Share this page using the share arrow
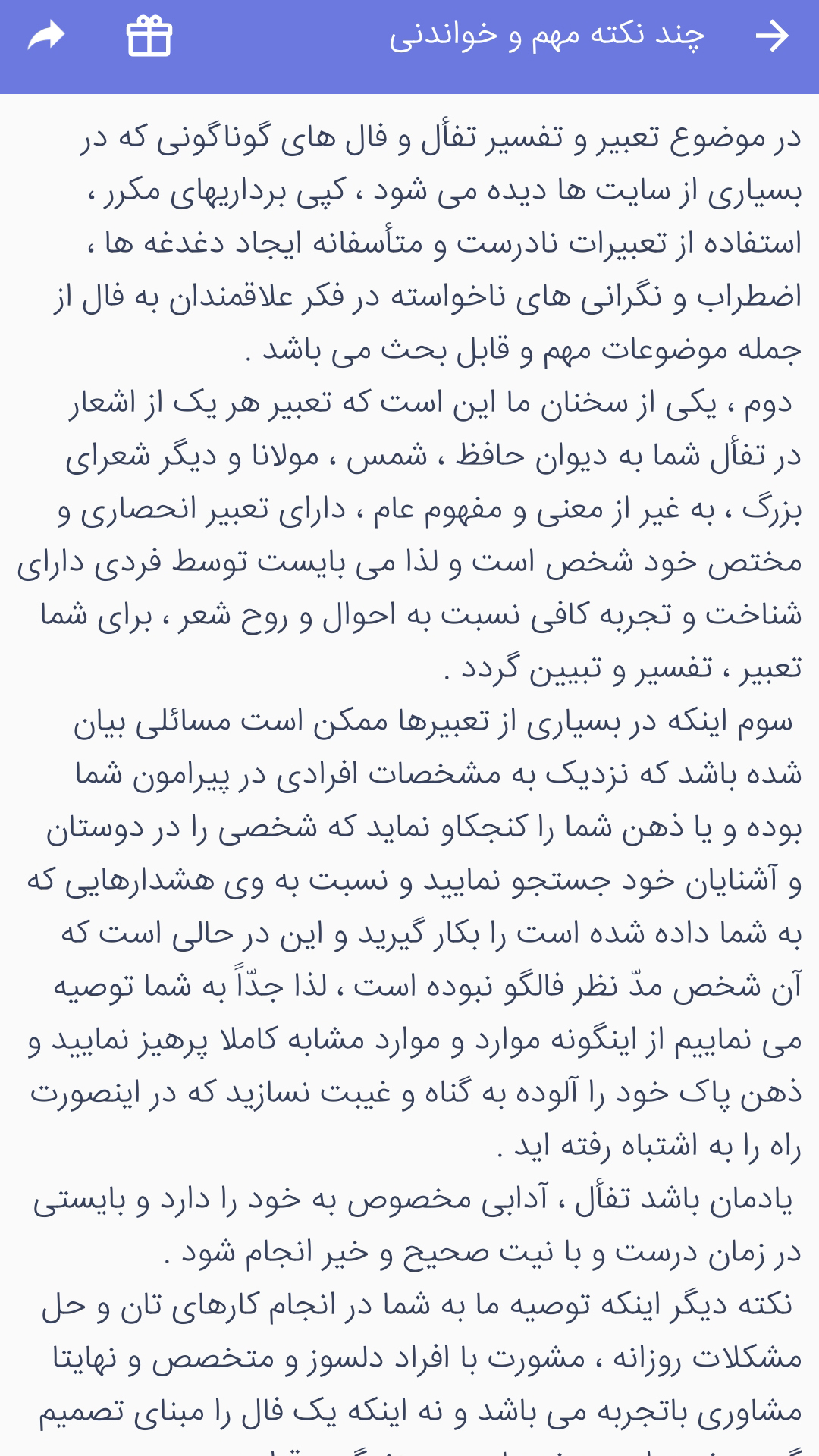Viewport: 819px width, 1456px height. click(46, 36)
